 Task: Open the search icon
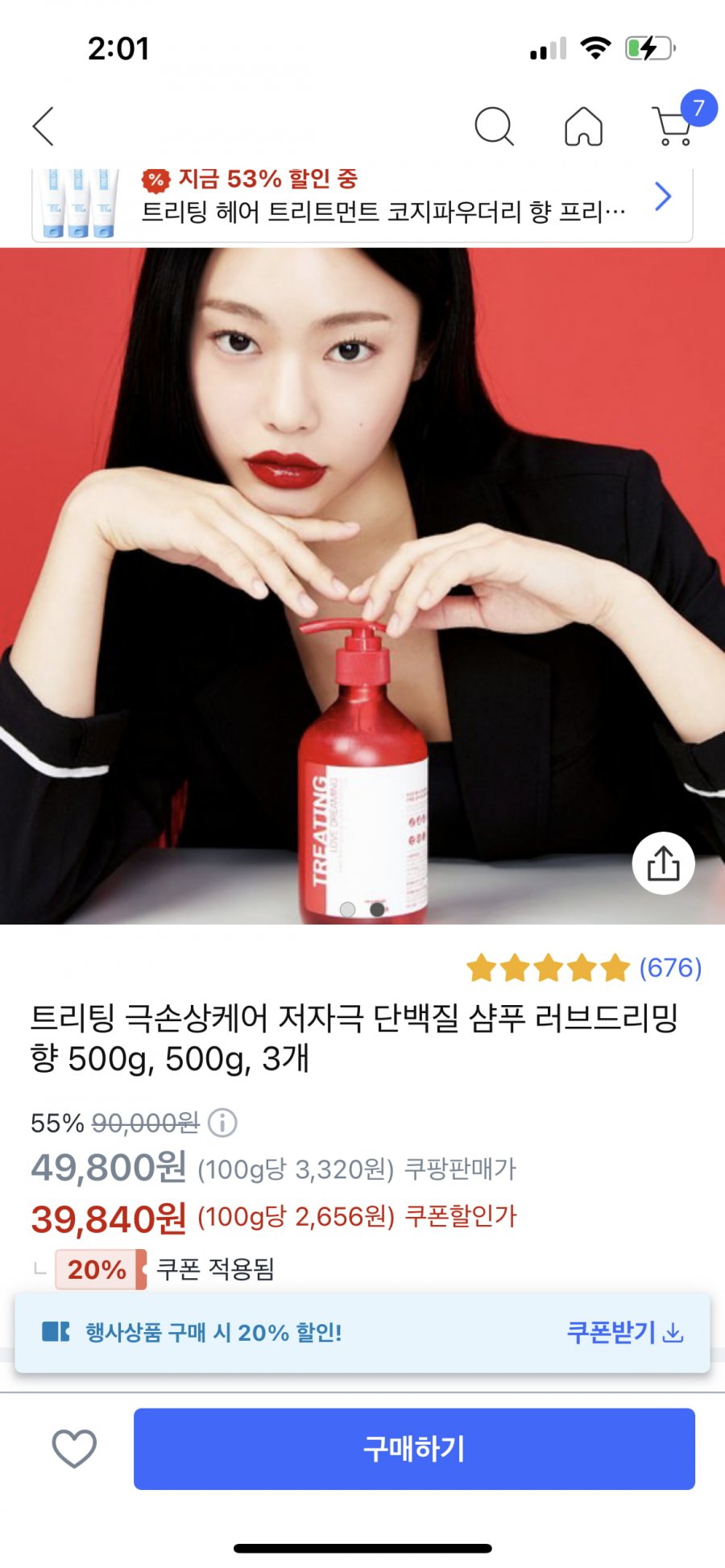coord(494,126)
